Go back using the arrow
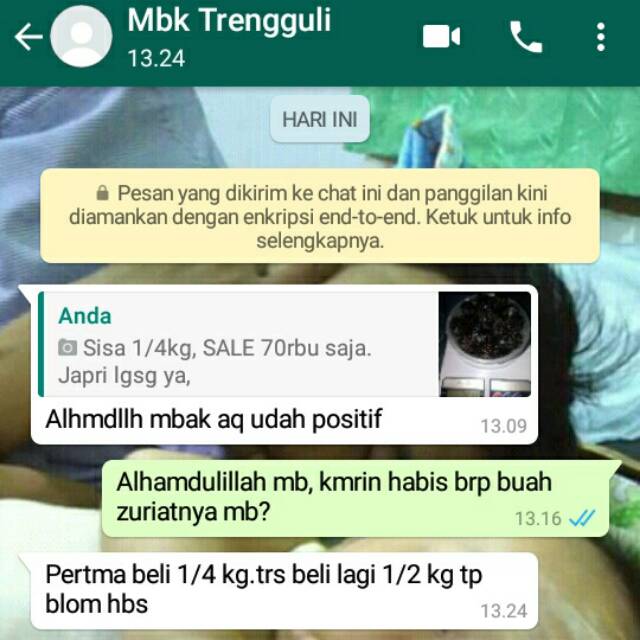The width and height of the screenshot is (640, 640). (29, 37)
